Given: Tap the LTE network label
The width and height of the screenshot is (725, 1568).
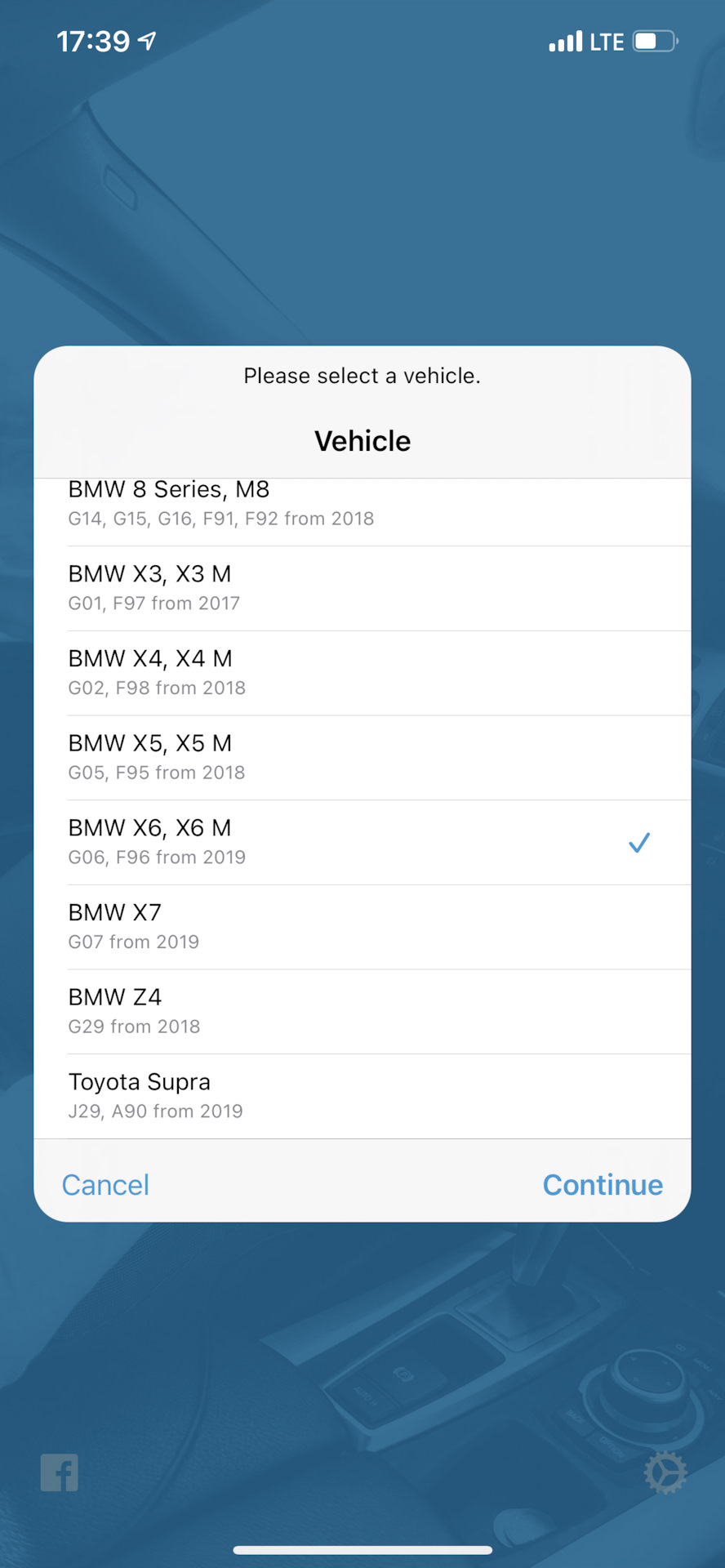Looking at the screenshot, I should pos(605,41).
